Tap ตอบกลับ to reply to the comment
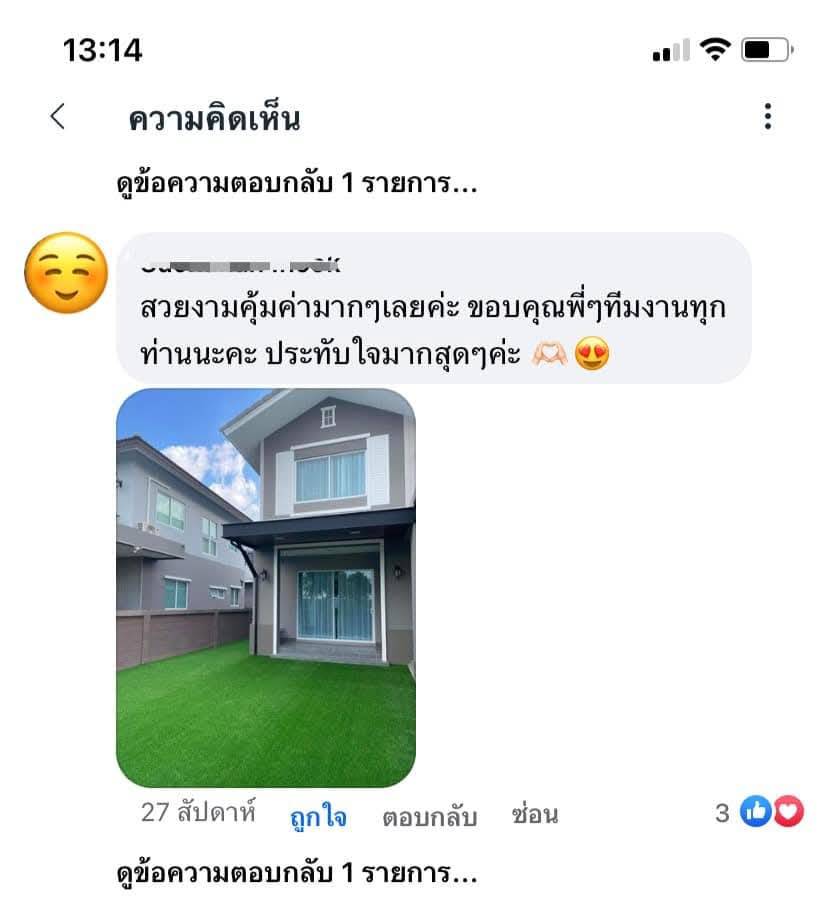This screenshot has width=828, height=922. click(x=429, y=815)
